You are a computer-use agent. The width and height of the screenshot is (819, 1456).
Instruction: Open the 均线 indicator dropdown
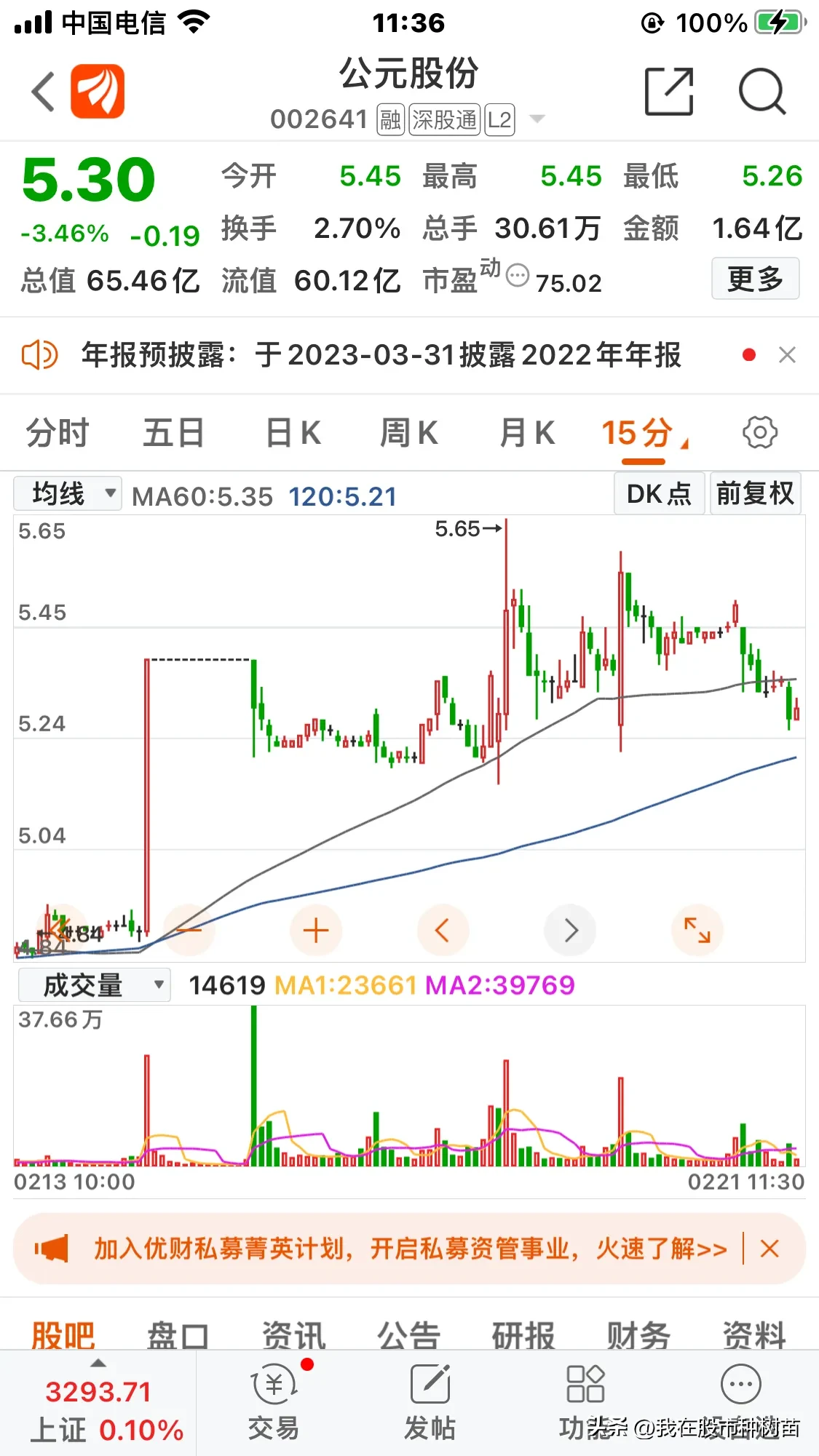pos(68,494)
